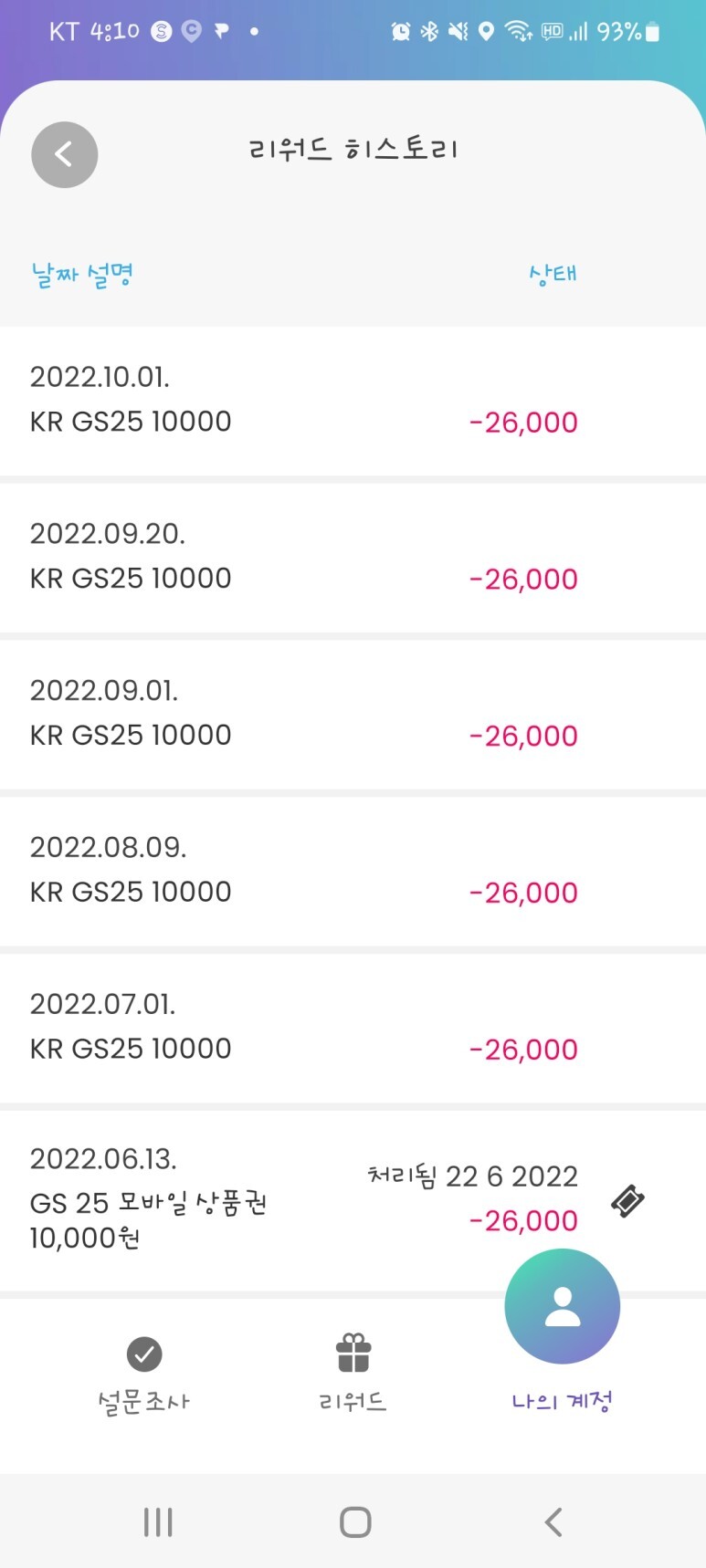This screenshot has width=706, height=1568.
Task: Switch to the 리워드 tab
Action: (353, 1373)
